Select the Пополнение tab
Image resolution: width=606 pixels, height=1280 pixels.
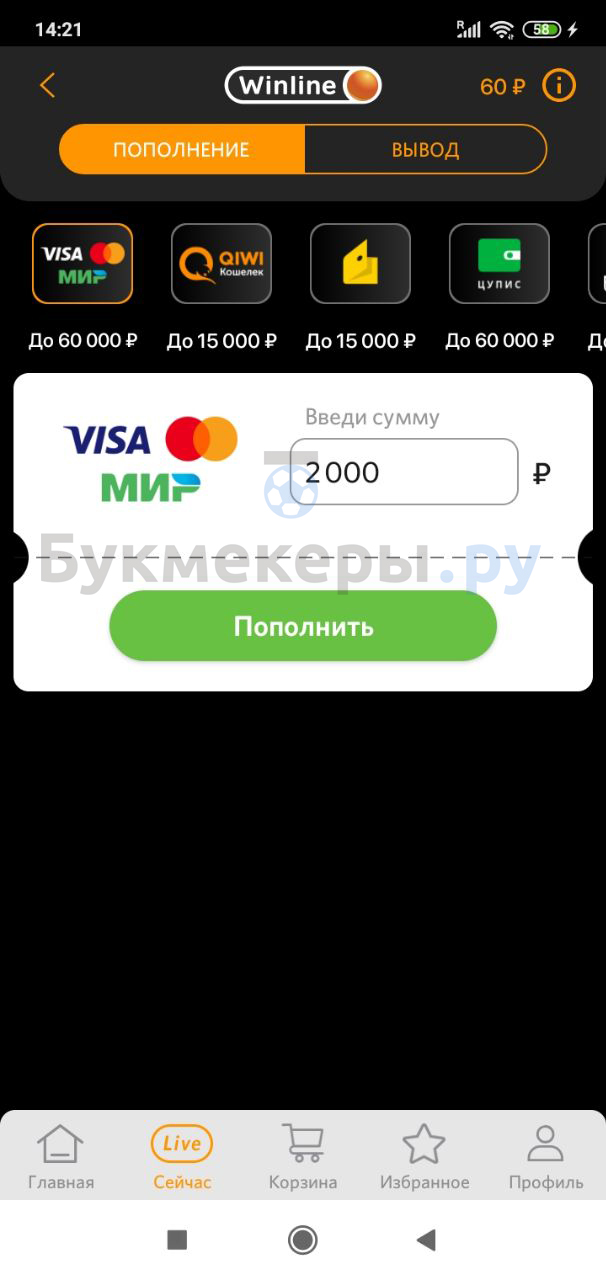181,150
